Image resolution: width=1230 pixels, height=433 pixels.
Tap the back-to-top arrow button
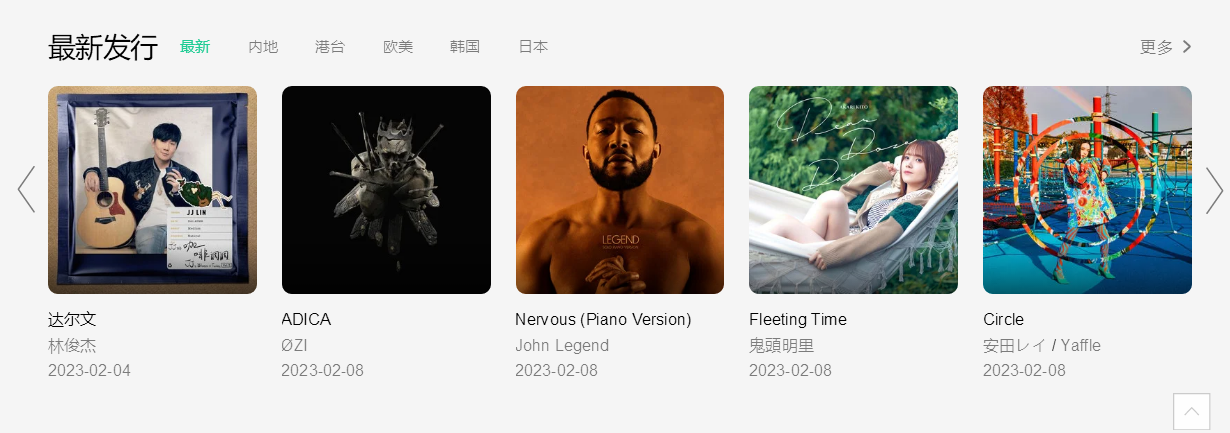(1191, 411)
